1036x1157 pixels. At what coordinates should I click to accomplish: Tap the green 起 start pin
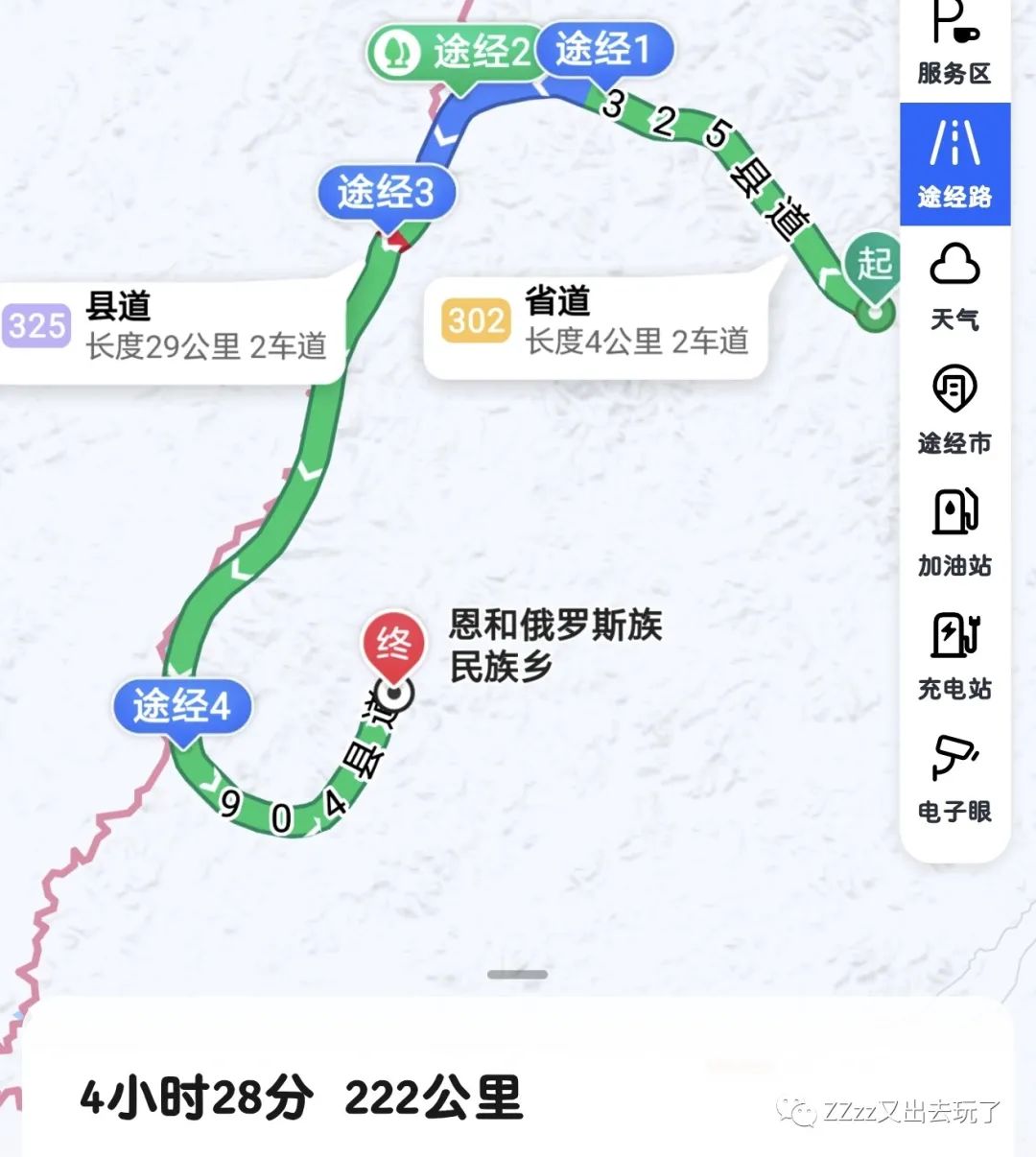(x=873, y=264)
